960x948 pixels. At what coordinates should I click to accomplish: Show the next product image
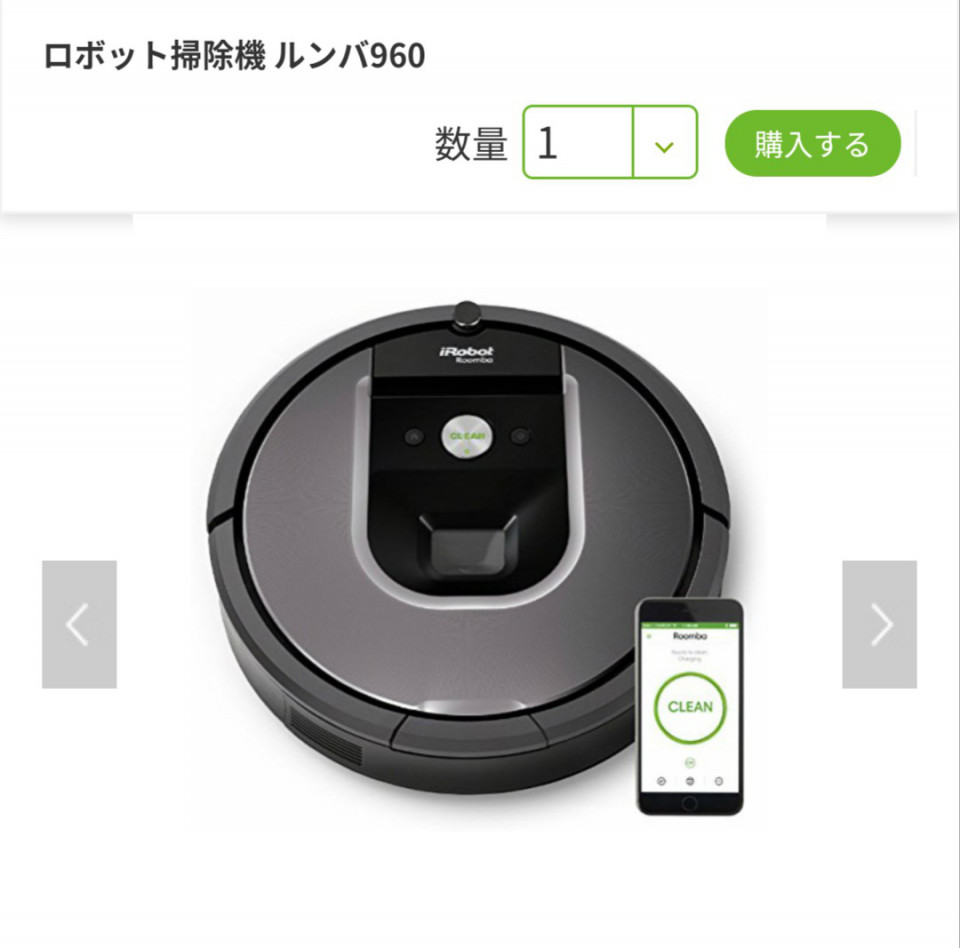pyautogui.click(x=879, y=624)
